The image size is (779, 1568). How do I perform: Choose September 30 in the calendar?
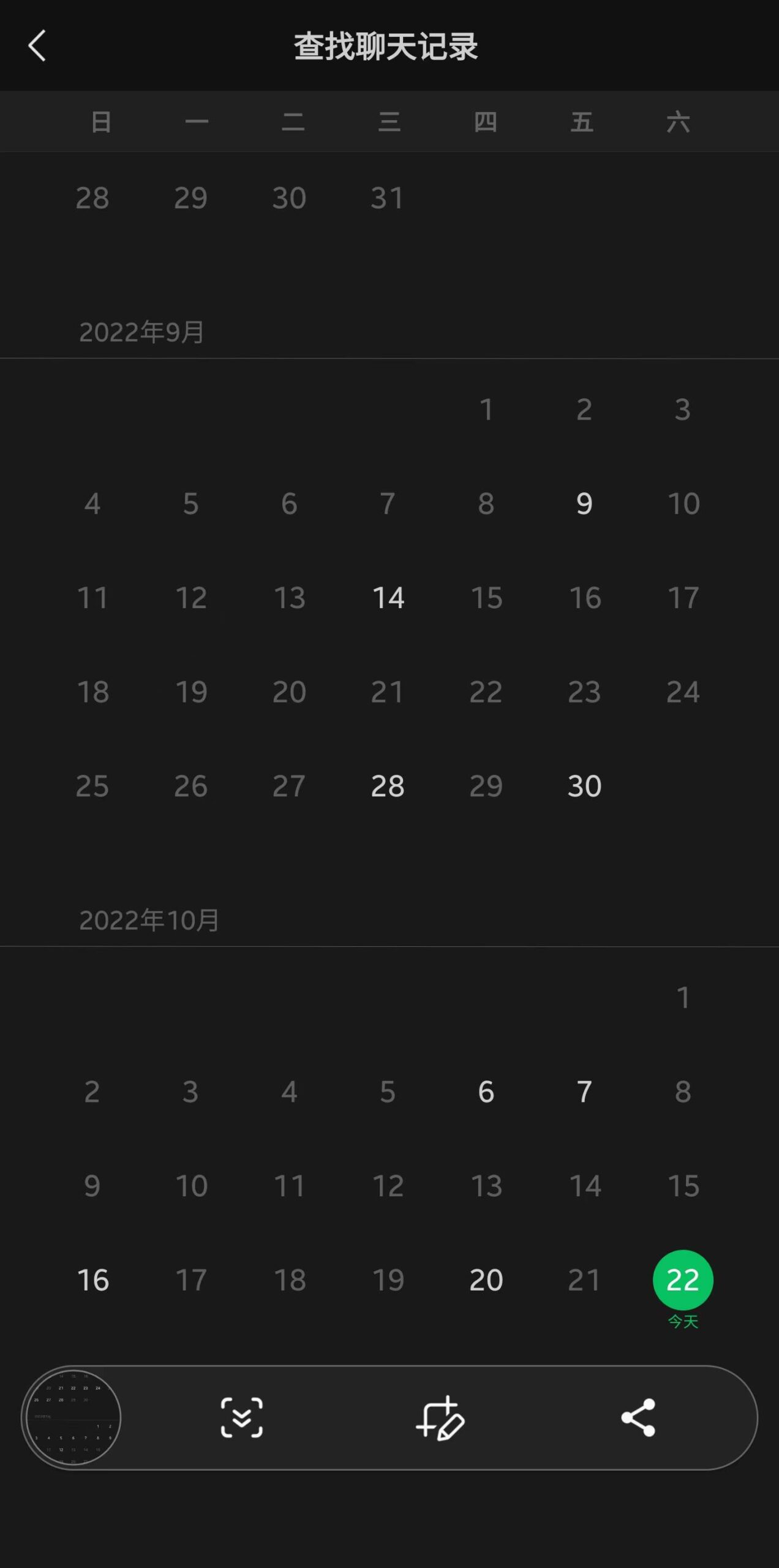tap(584, 786)
